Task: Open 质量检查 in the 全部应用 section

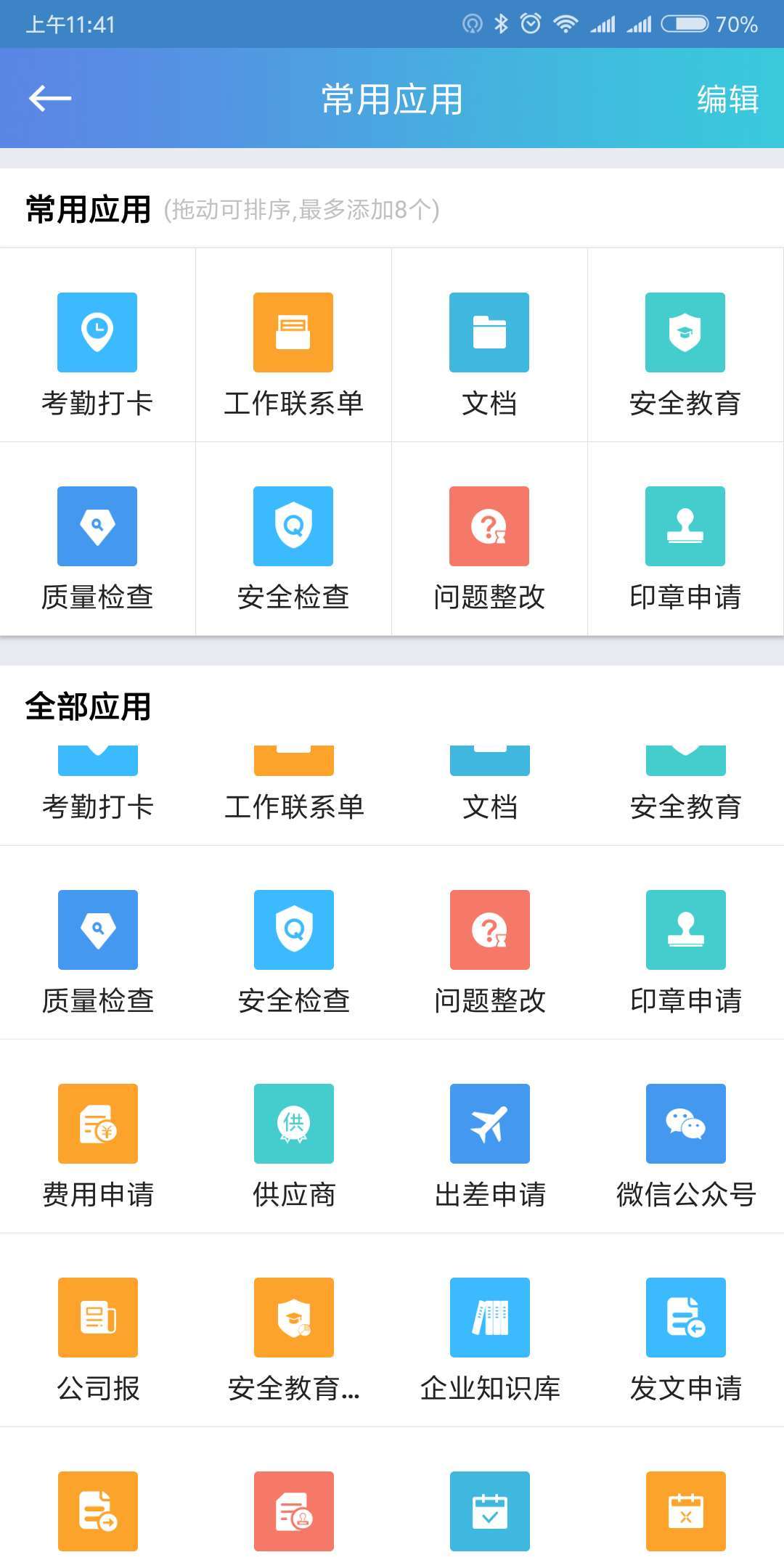Action: pyautogui.click(x=98, y=930)
